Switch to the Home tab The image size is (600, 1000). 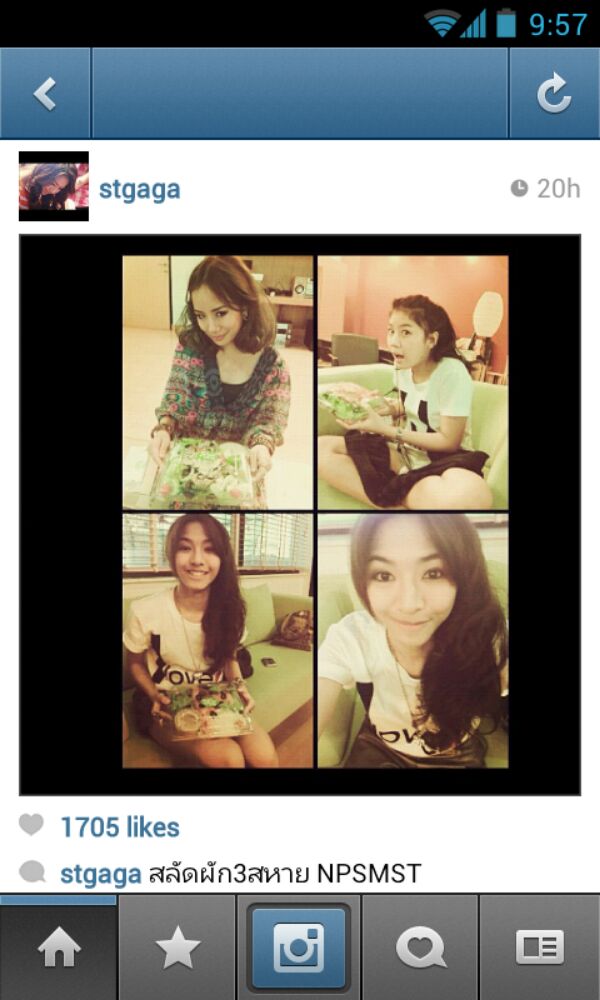coord(59,948)
